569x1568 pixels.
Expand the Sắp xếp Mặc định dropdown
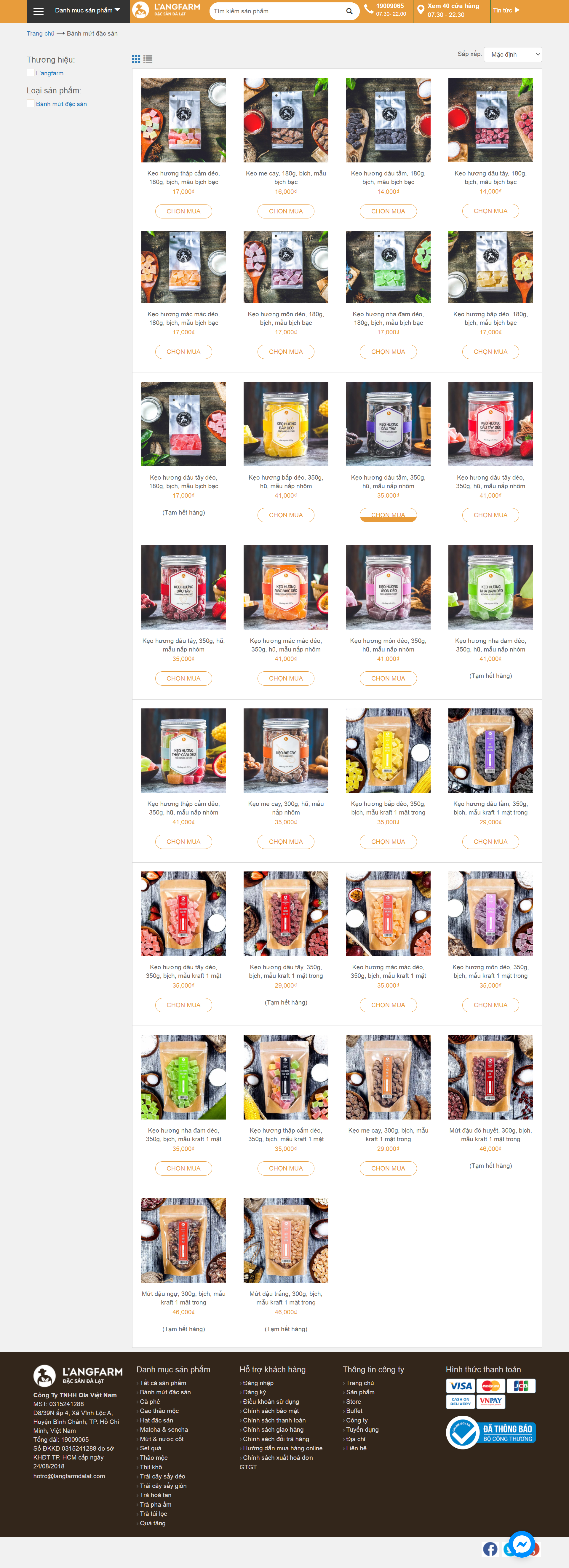(x=512, y=55)
